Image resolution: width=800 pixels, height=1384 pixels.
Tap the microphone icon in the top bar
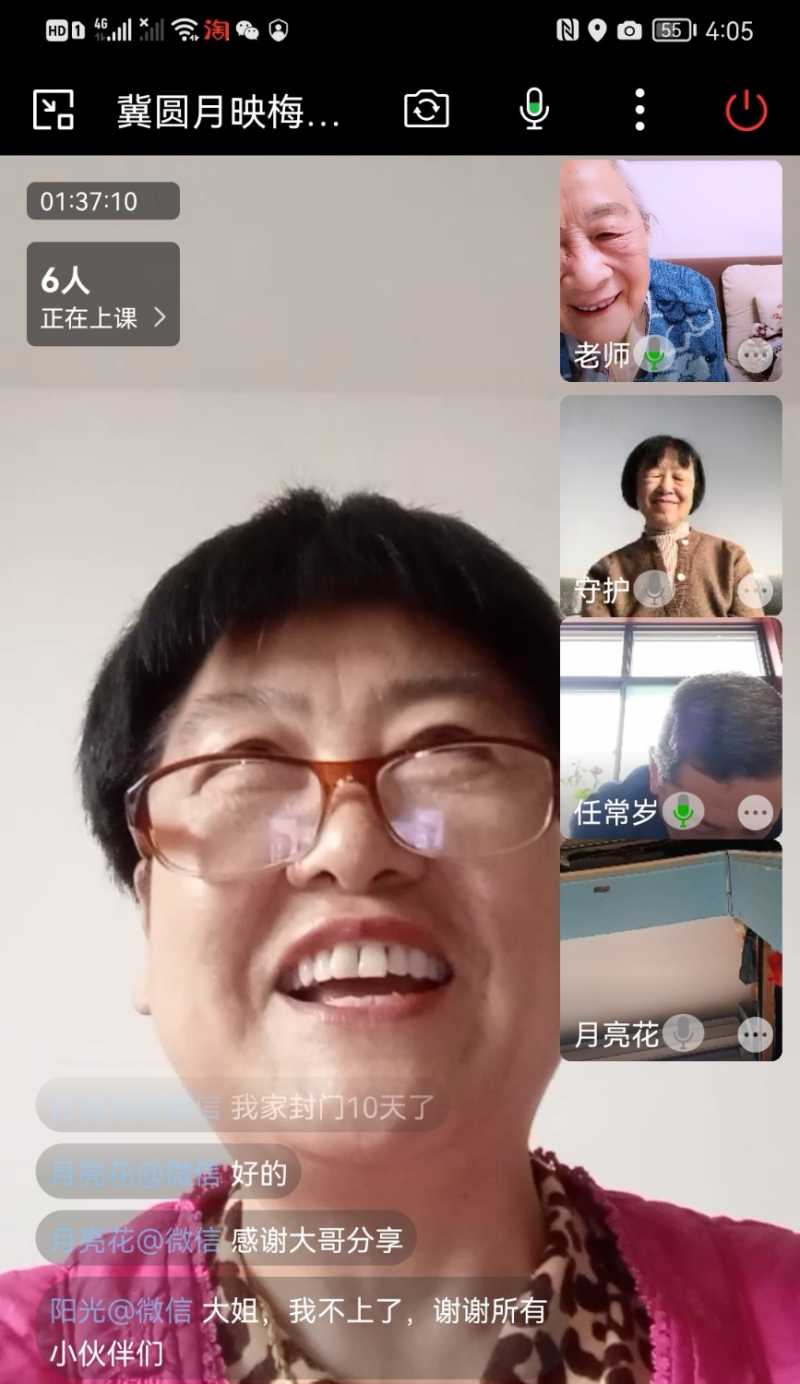point(532,108)
